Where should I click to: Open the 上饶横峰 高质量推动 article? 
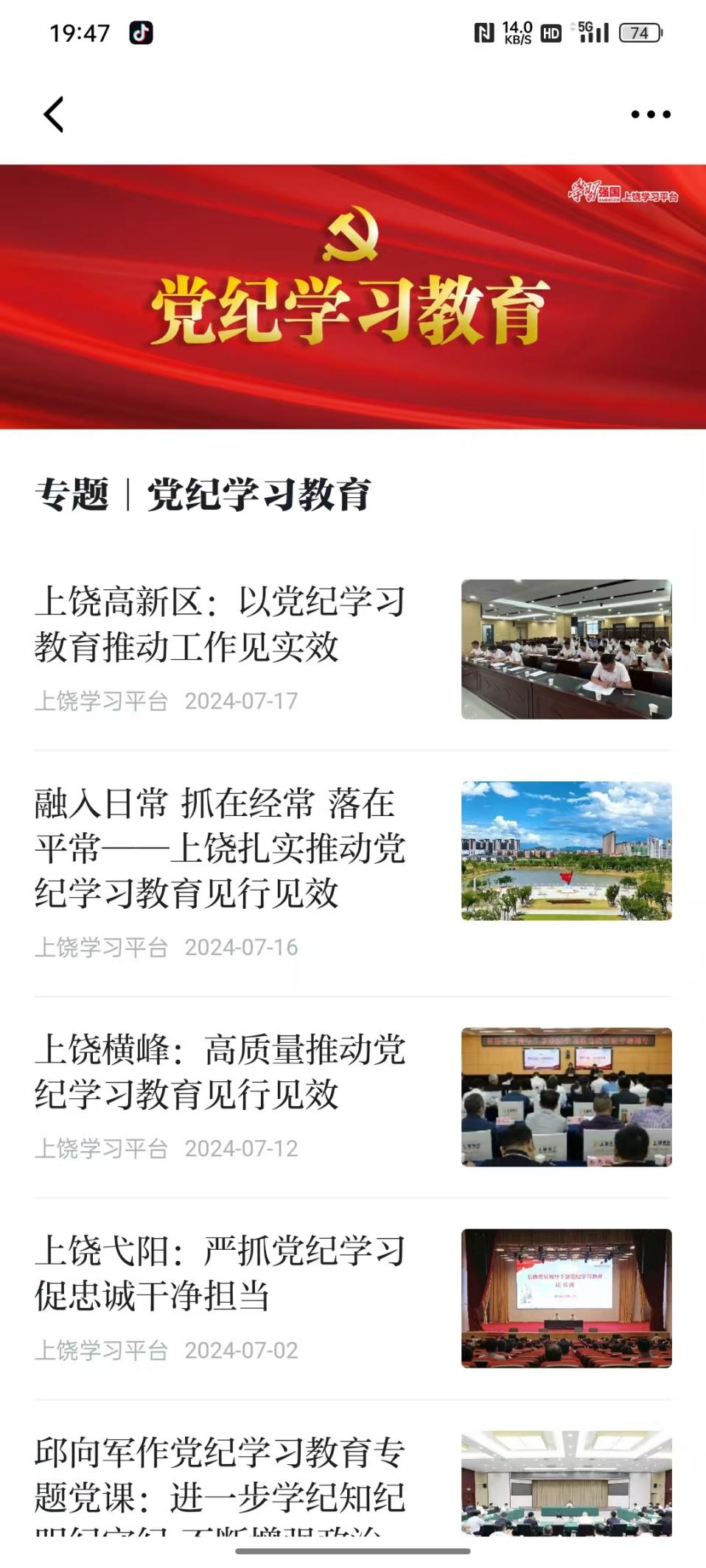coord(220,1072)
